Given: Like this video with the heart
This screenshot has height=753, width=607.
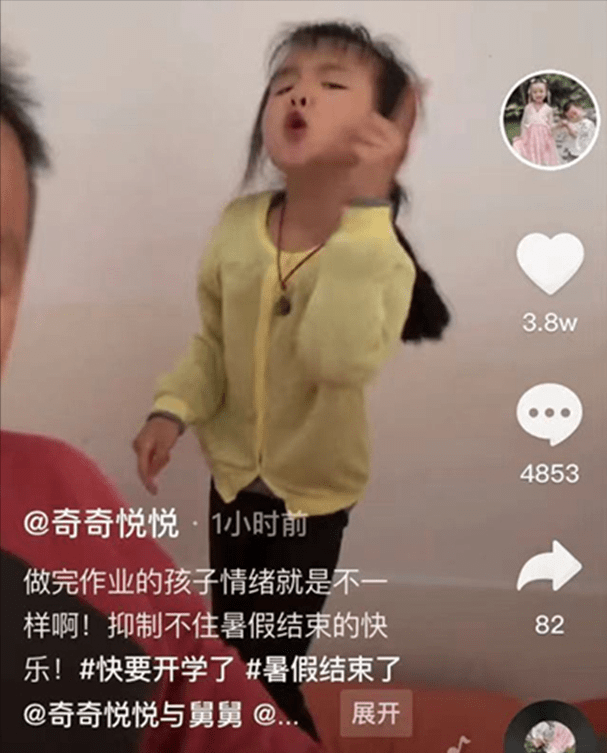Looking at the screenshot, I should 550,263.
